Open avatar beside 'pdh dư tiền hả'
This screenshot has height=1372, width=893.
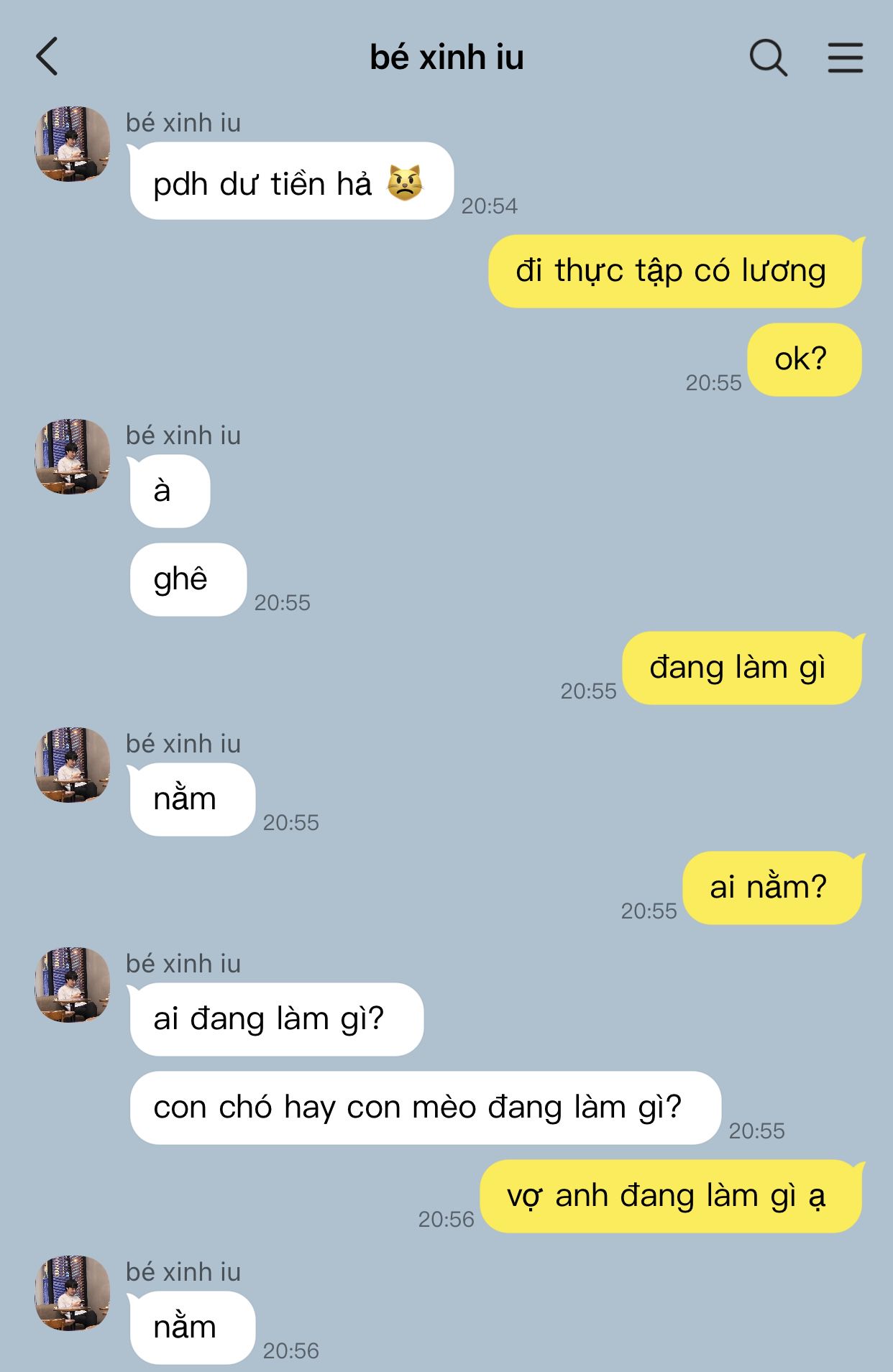point(73,144)
